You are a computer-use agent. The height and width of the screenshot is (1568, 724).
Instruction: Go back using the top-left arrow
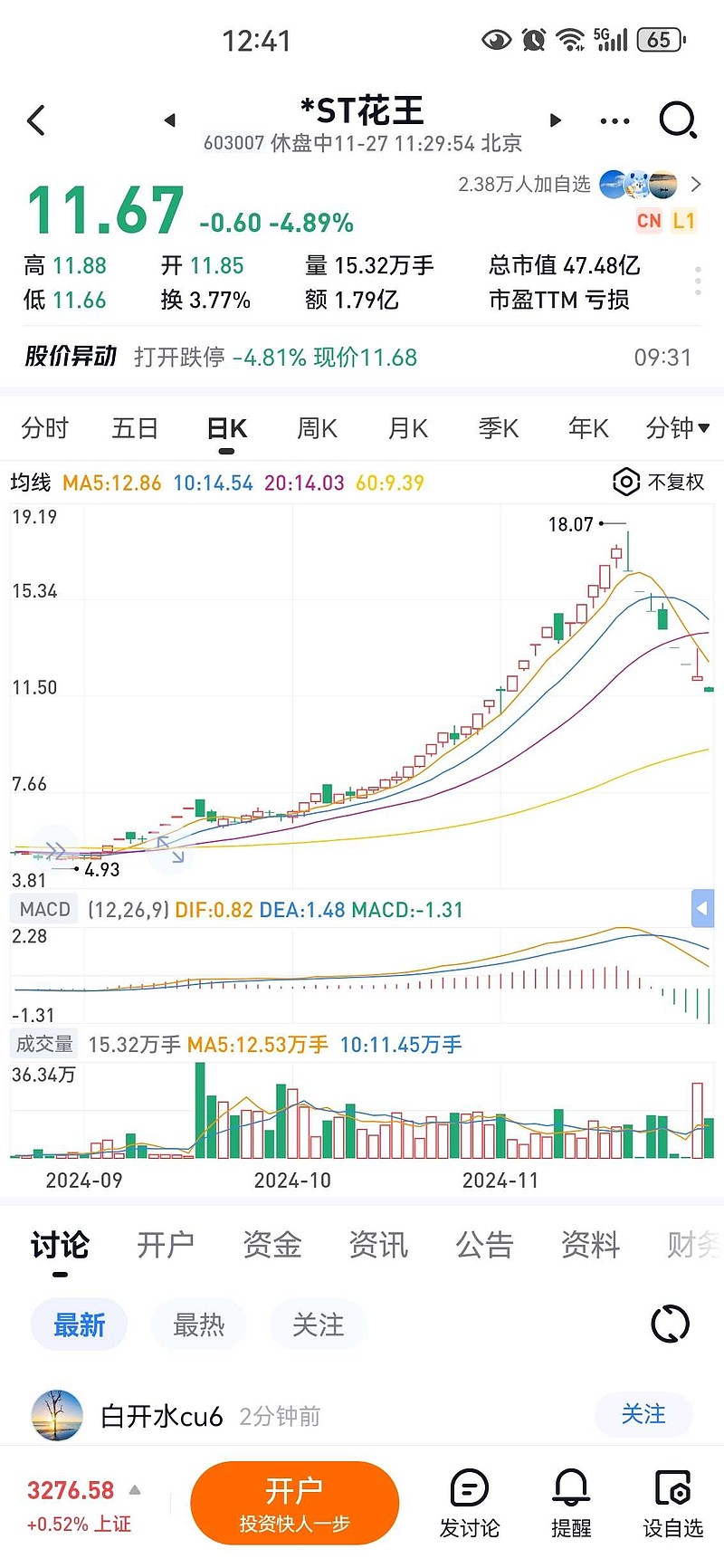tap(36, 120)
